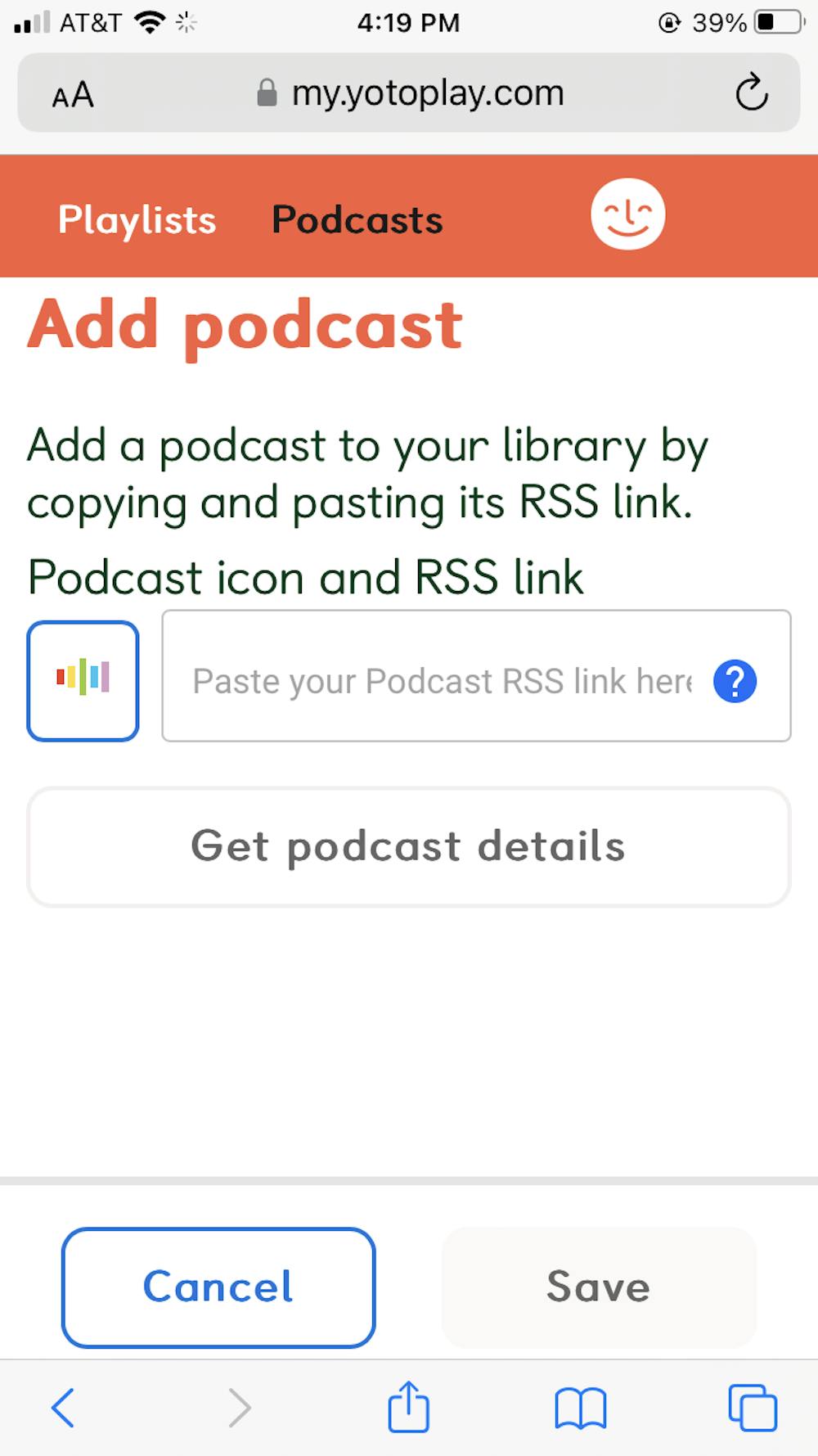Open the Safari share sheet
This screenshot has width=818, height=1456.
408,1407
